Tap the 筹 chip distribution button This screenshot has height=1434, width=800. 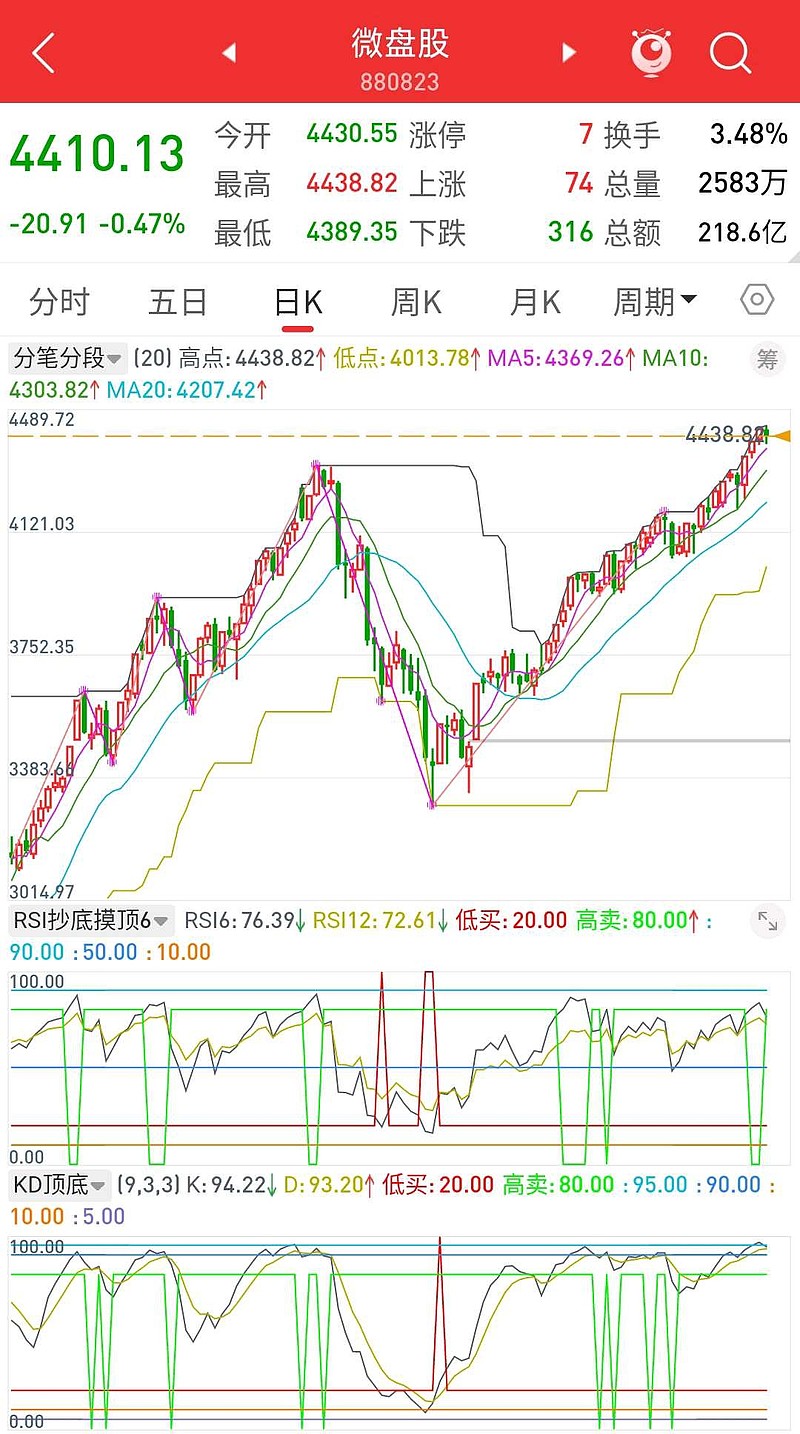click(767, 359)
